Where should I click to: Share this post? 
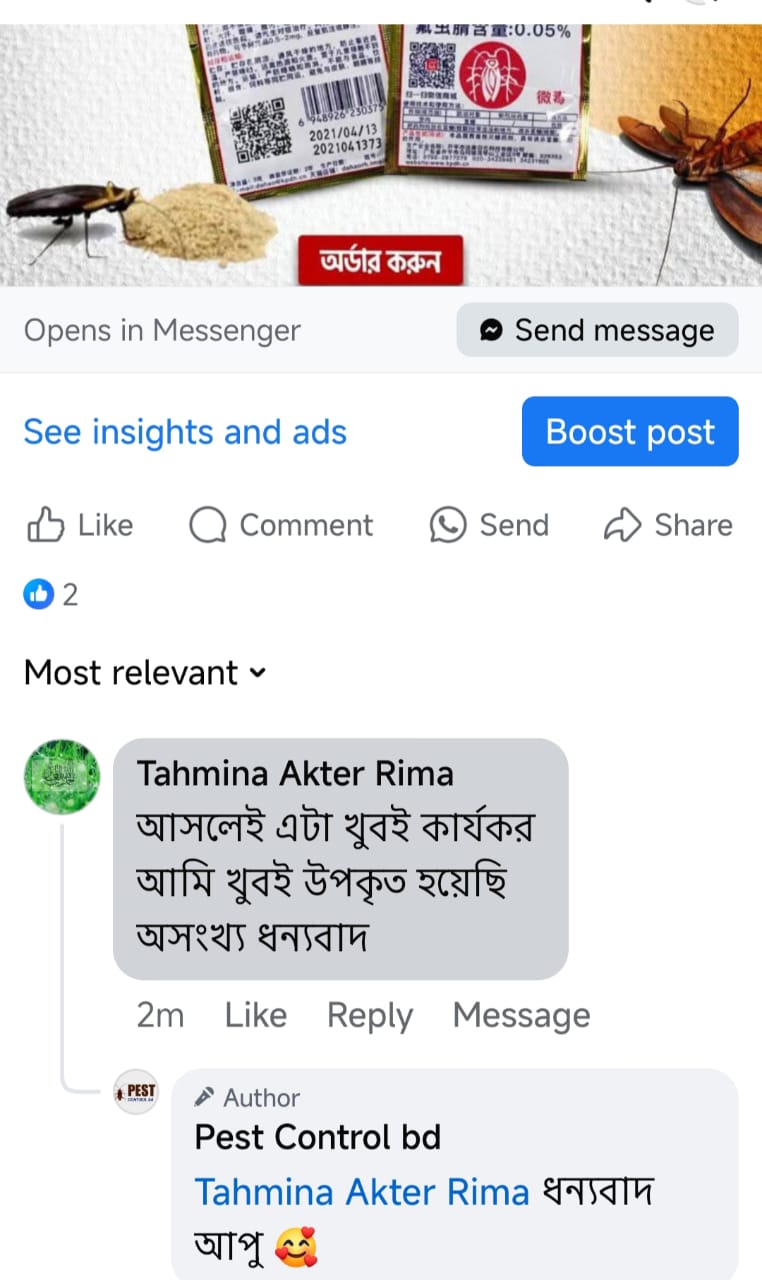point(668,525)
